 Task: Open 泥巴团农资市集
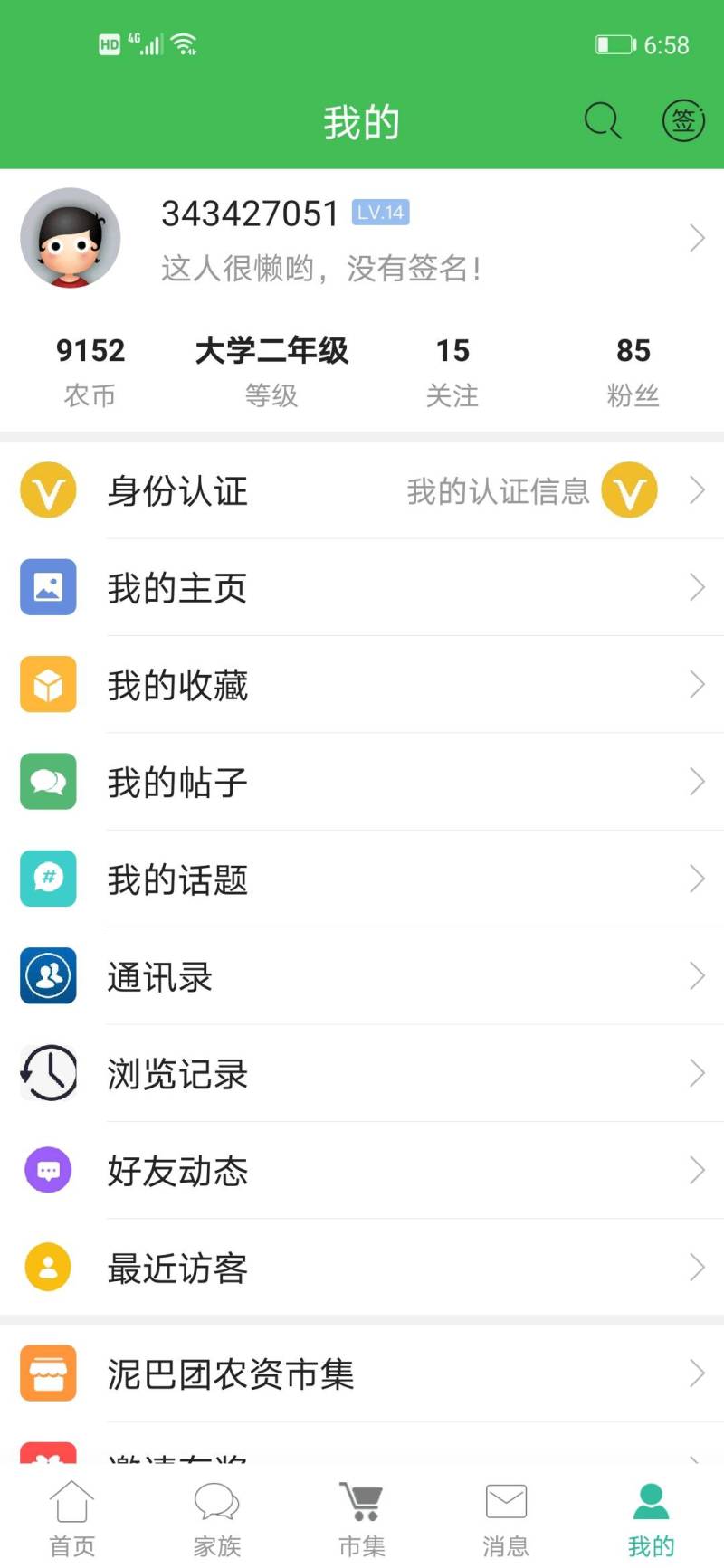(362, 1373)
